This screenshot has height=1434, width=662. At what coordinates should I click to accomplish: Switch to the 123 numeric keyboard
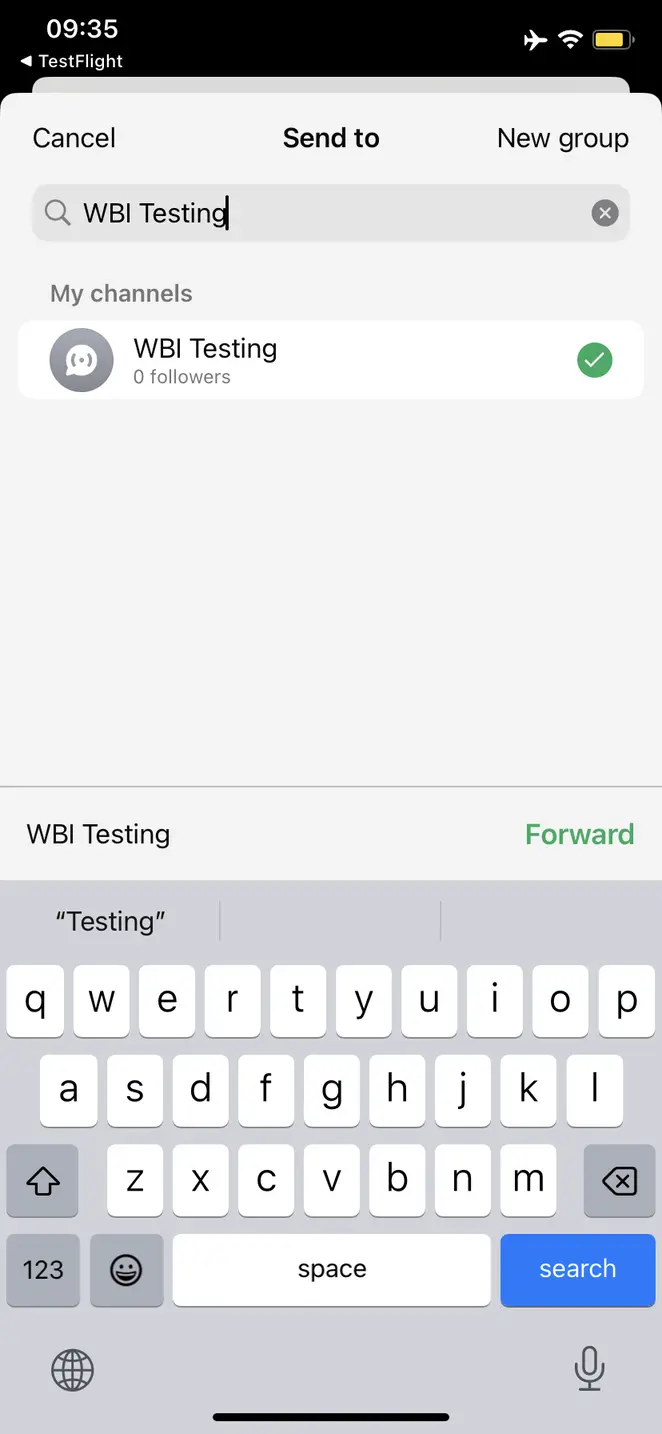(x=43, y=1270)
